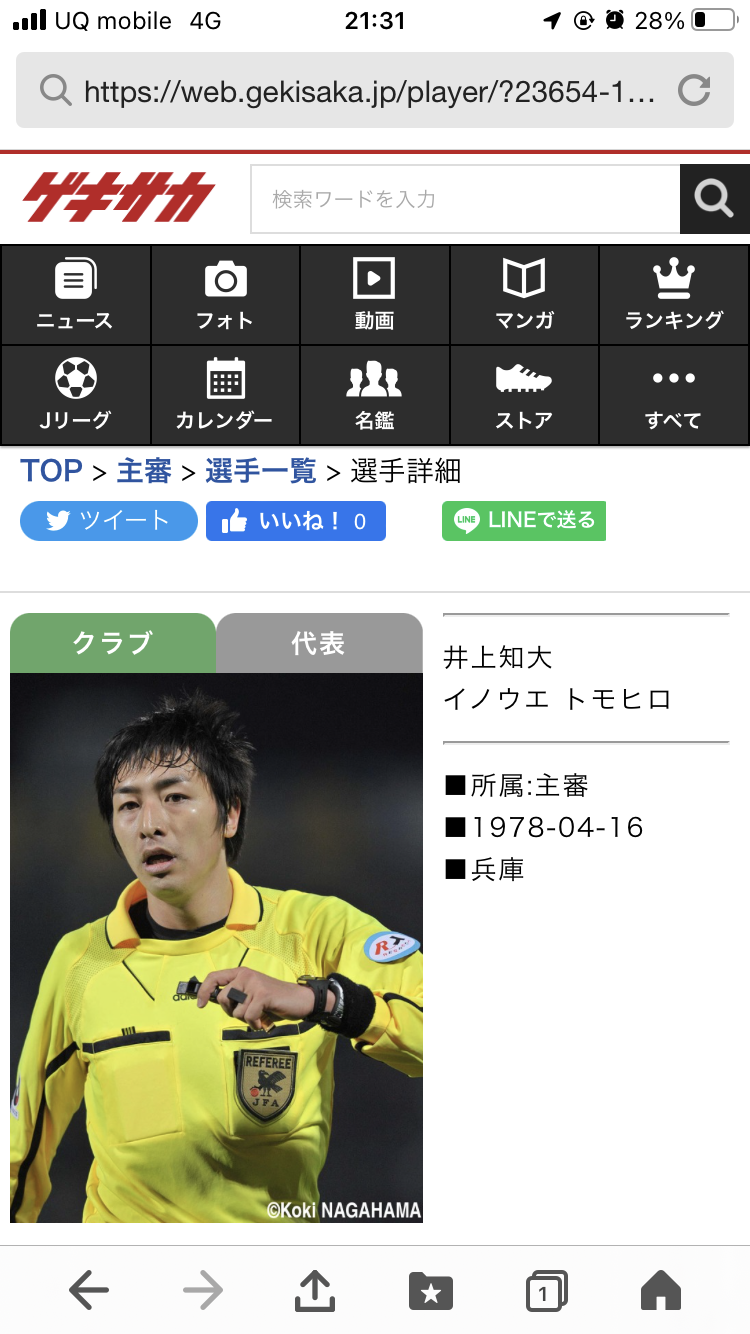Go to the 名鑑 directory
This screenshot has height=1334, width=750.
coord(374,395)
